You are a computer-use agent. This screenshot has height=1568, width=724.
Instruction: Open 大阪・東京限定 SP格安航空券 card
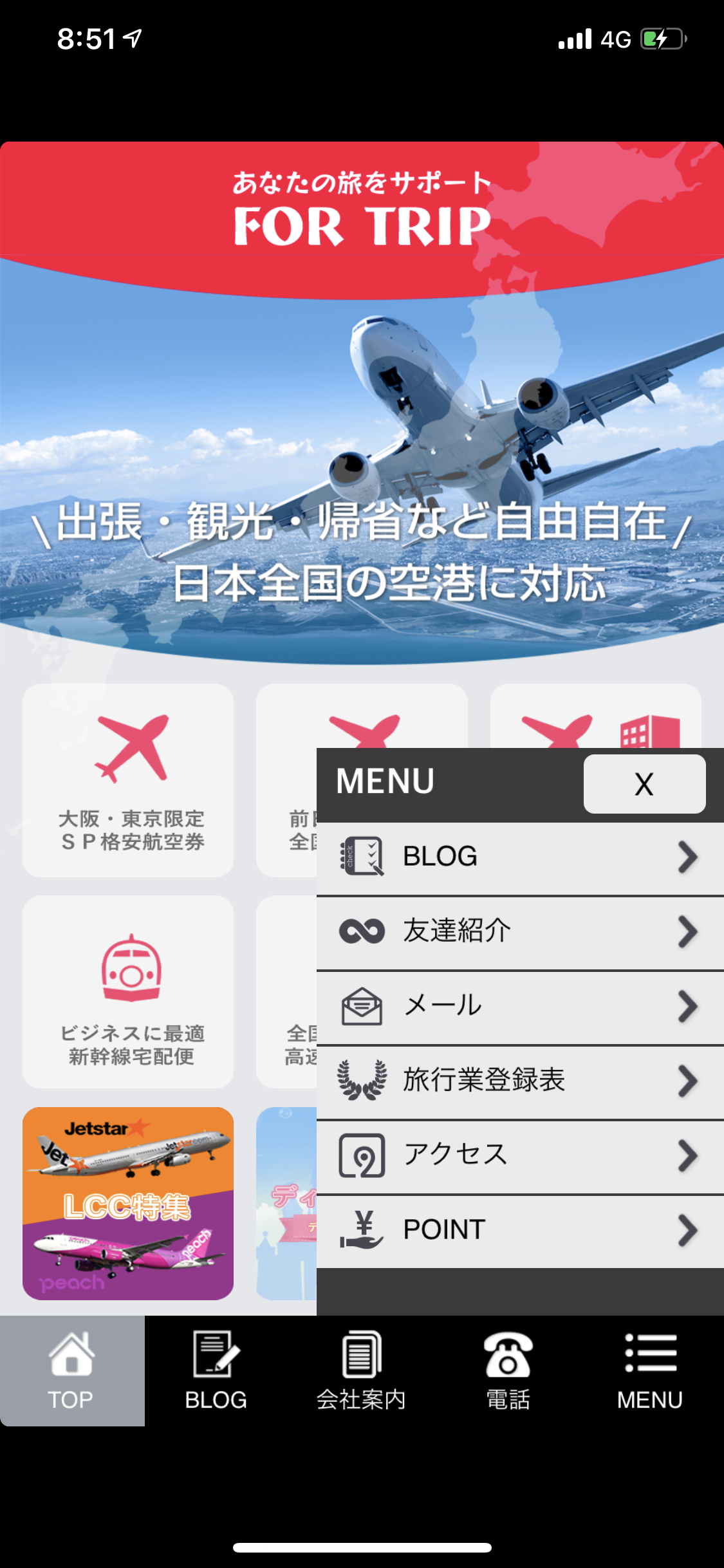pyautogui.click(x=128, y=780)
